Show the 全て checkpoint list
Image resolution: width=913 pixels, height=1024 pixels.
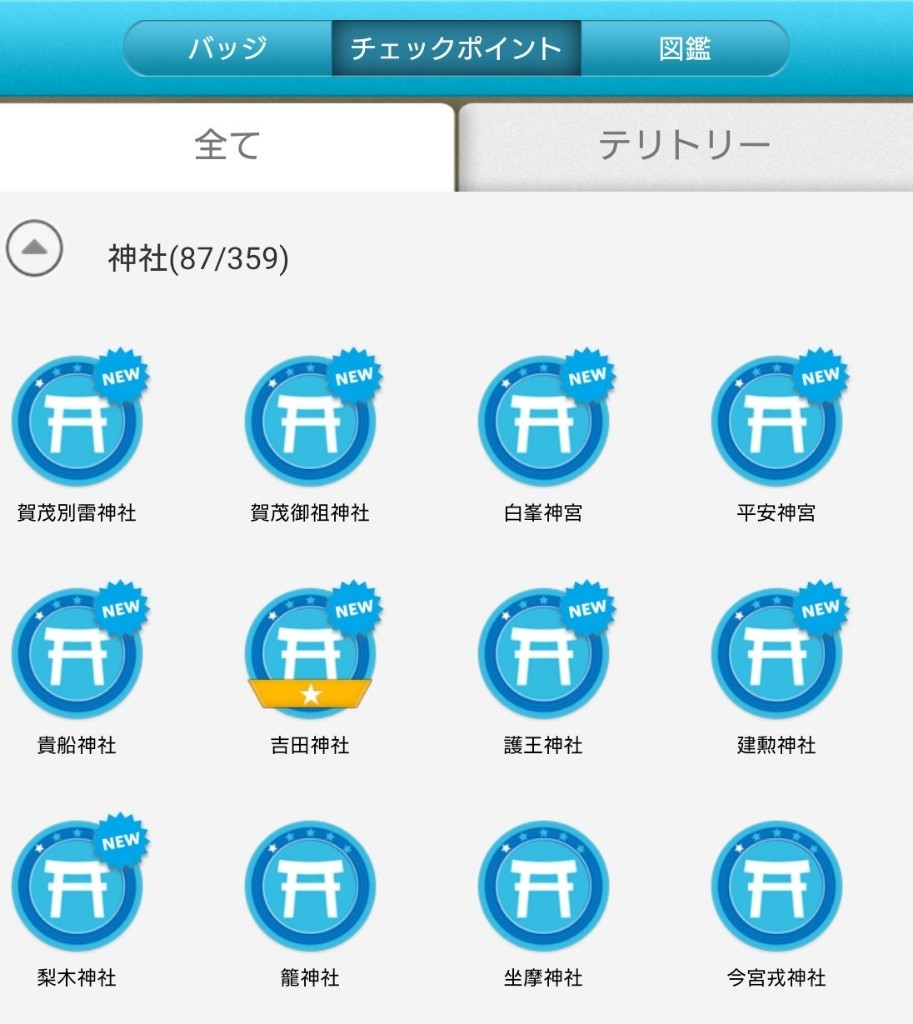(227, 146)
